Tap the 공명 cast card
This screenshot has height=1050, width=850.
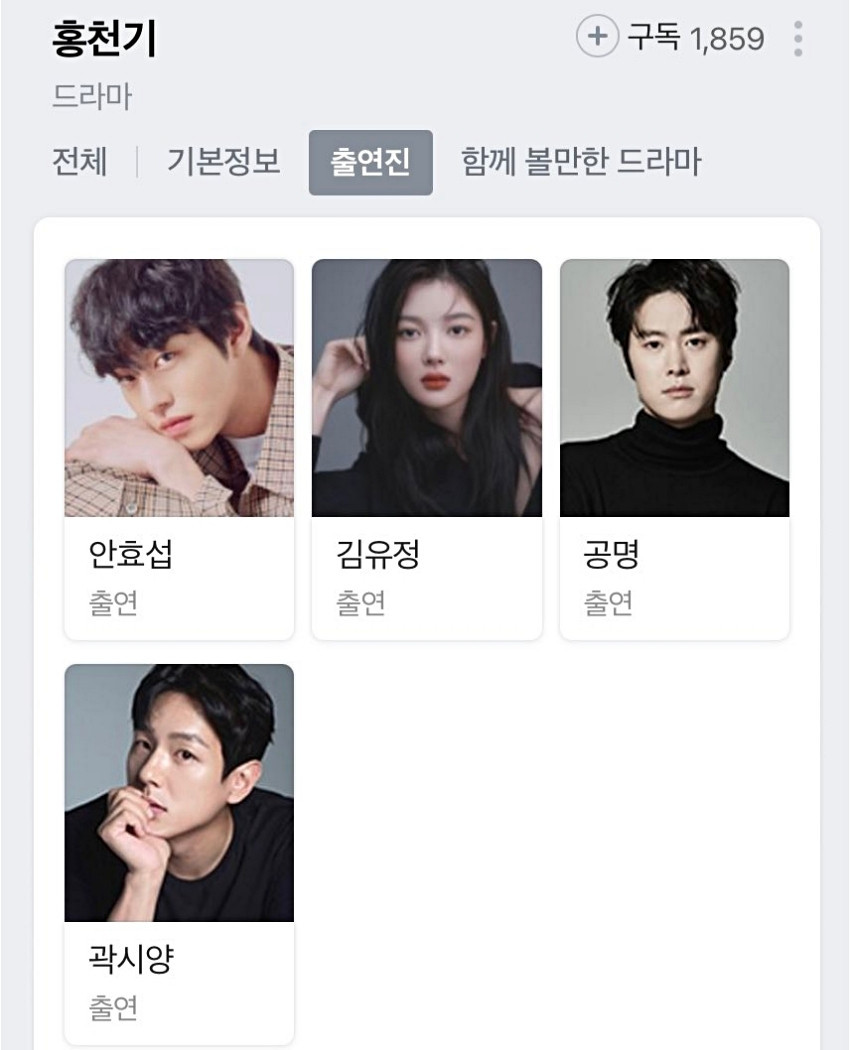(674, 449)
